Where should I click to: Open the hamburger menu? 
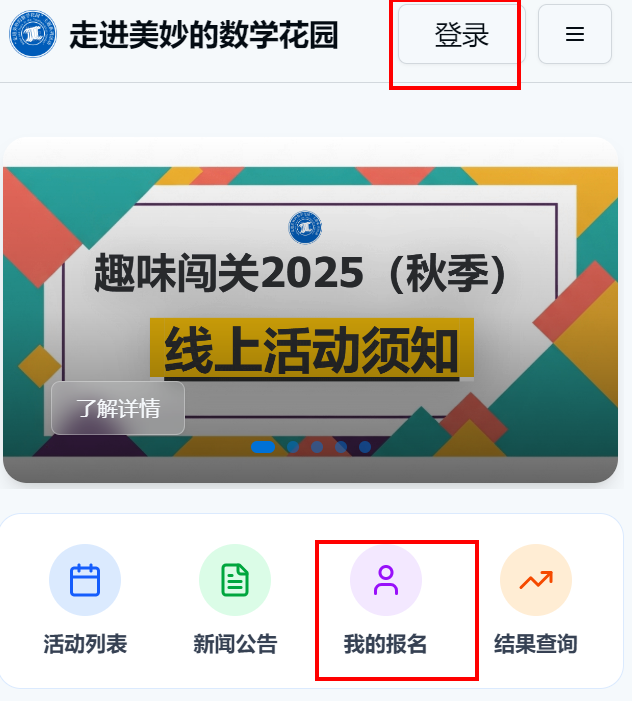tap(574, 35)
